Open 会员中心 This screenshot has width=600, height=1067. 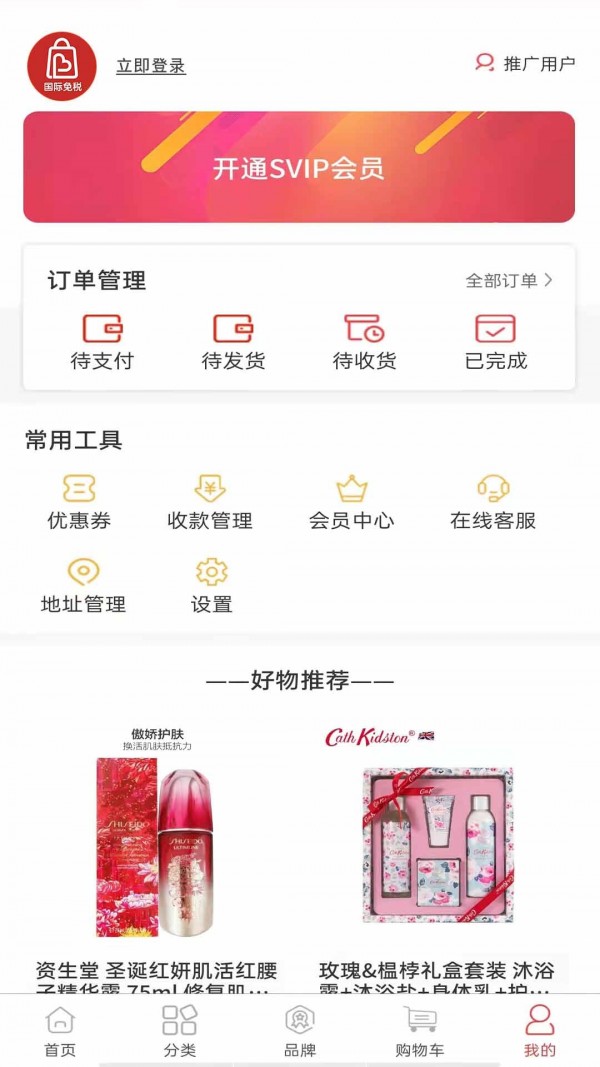pyautogui.click(x=351, y=503)
